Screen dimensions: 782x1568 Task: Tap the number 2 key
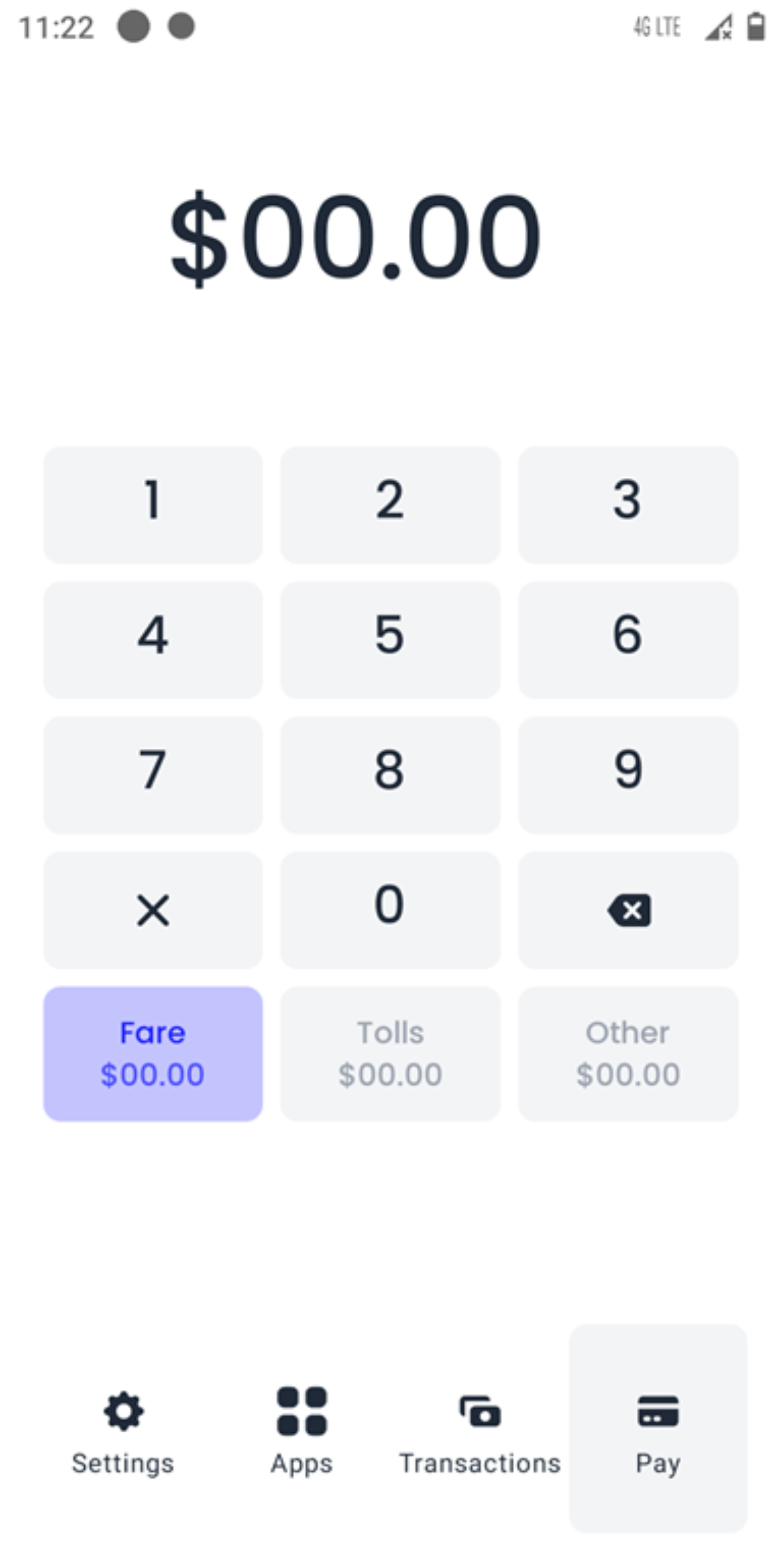[390, 504]
